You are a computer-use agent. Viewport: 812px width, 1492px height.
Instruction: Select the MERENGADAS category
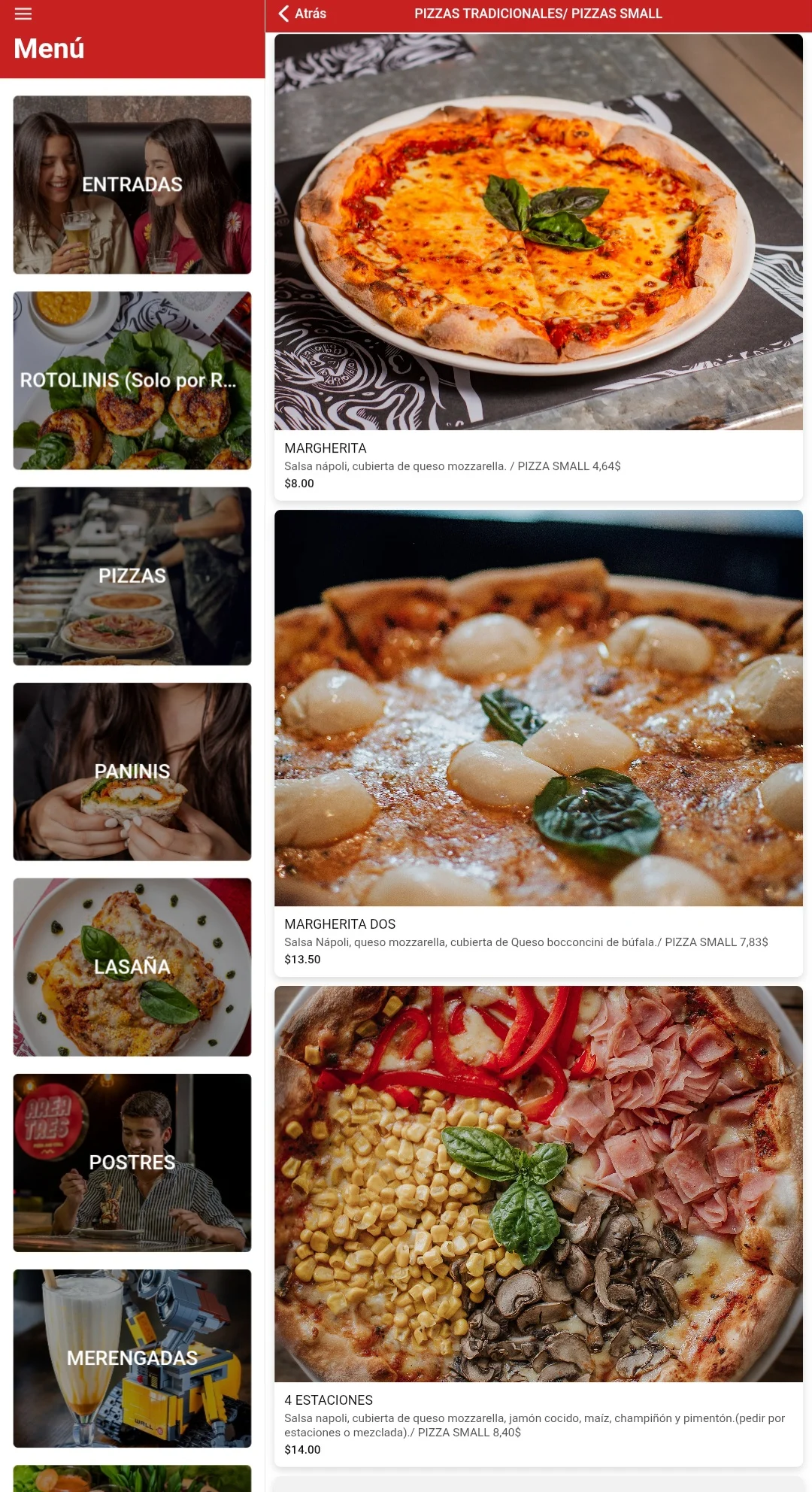point(132,1358)
